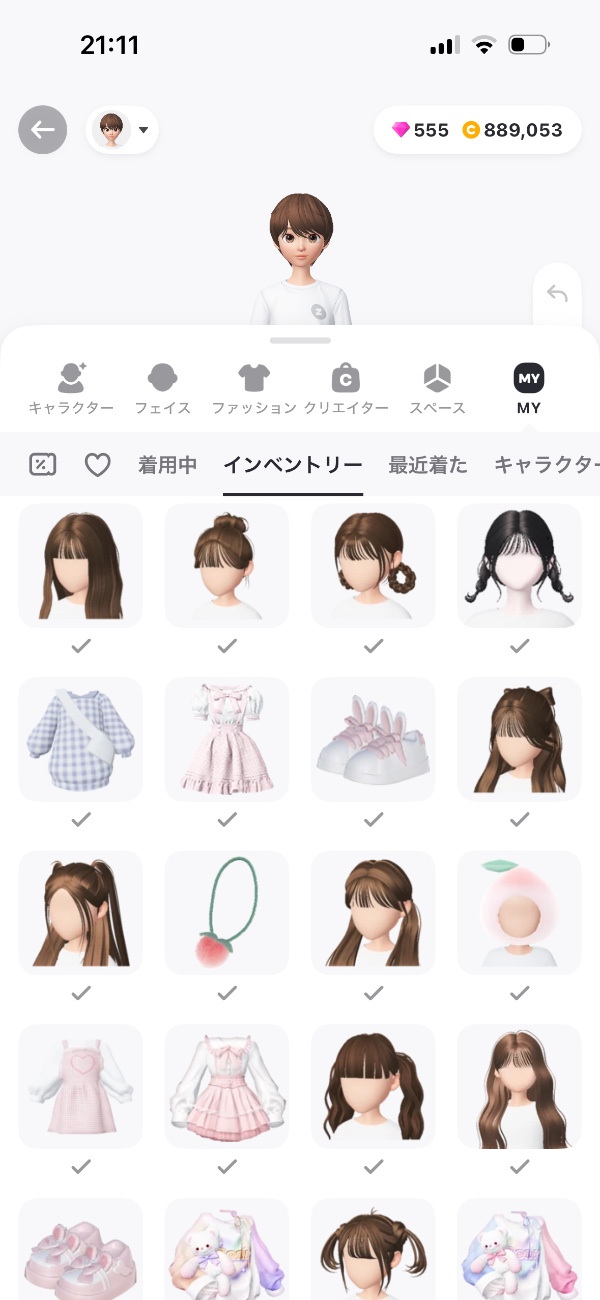Select the blue gingham sweater
600x1300 pixels.
81,739
